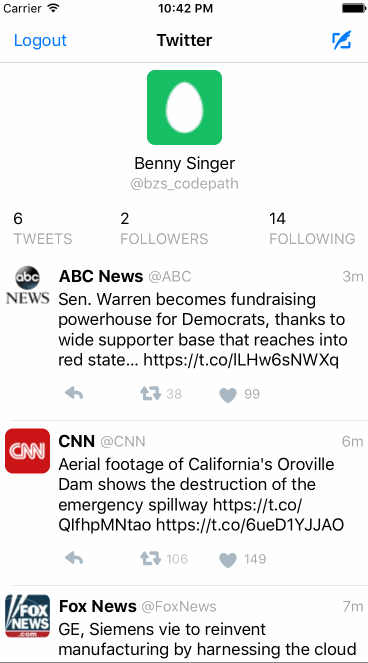
Task: Tap the Logout button
Action: 40,41
